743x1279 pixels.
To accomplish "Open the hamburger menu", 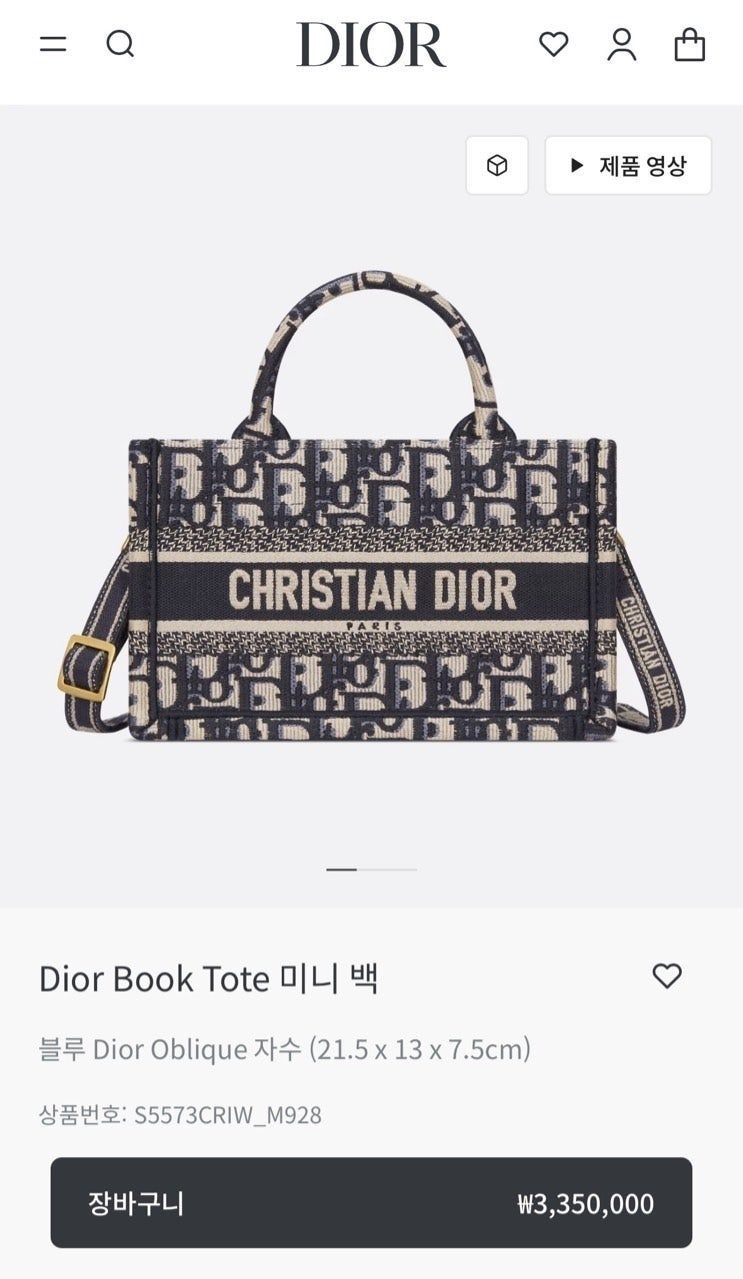I will 53,44.
